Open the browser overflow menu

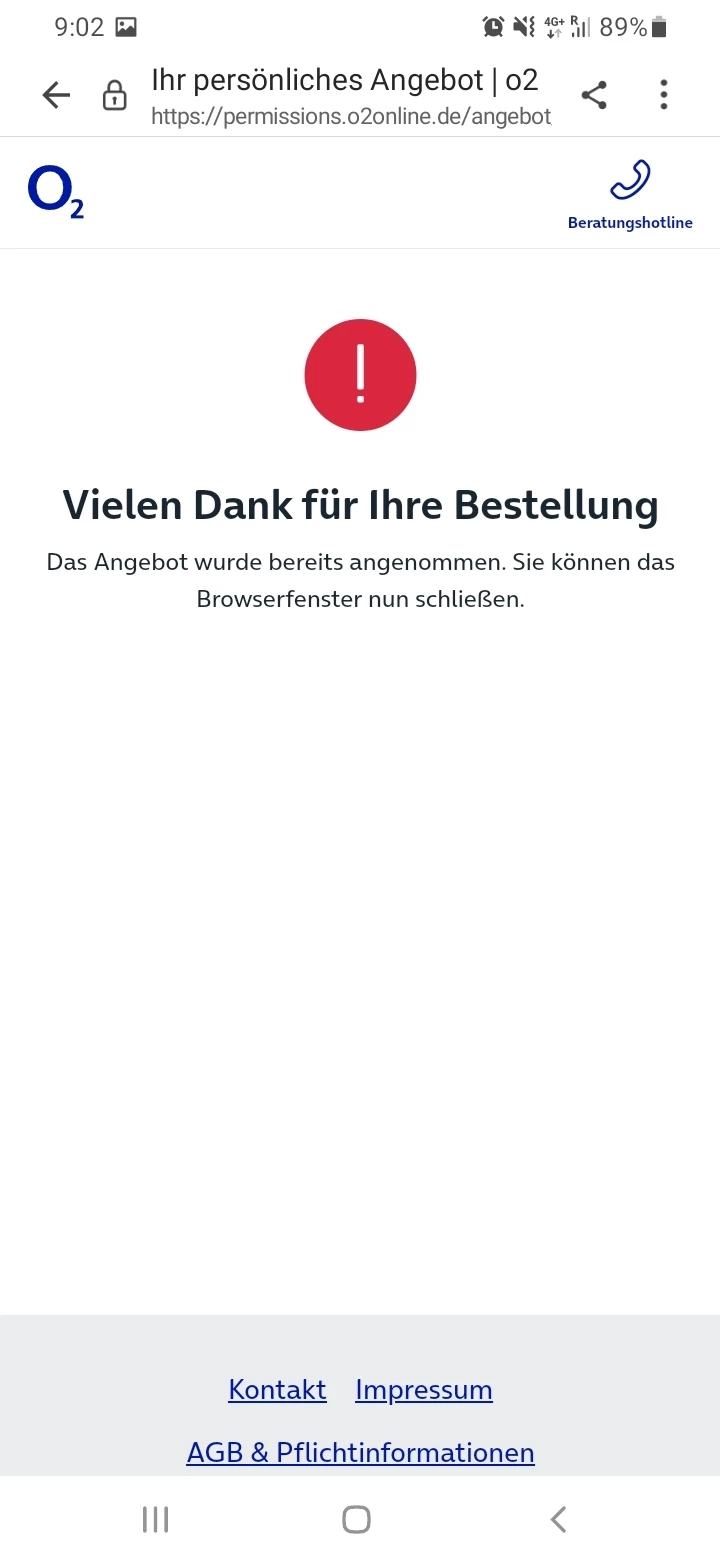tap(663, 95)
